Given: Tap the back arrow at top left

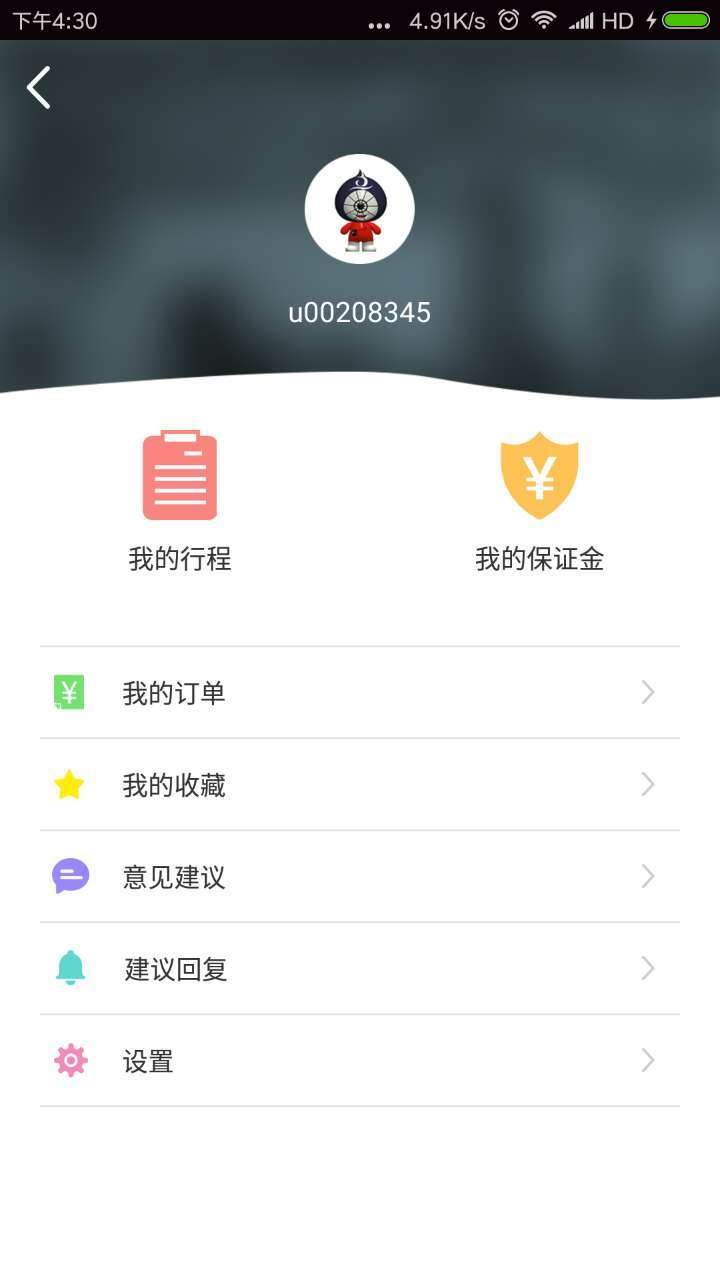Looking at the screenshot, I should pyautogui.click(x=38, y=88).
